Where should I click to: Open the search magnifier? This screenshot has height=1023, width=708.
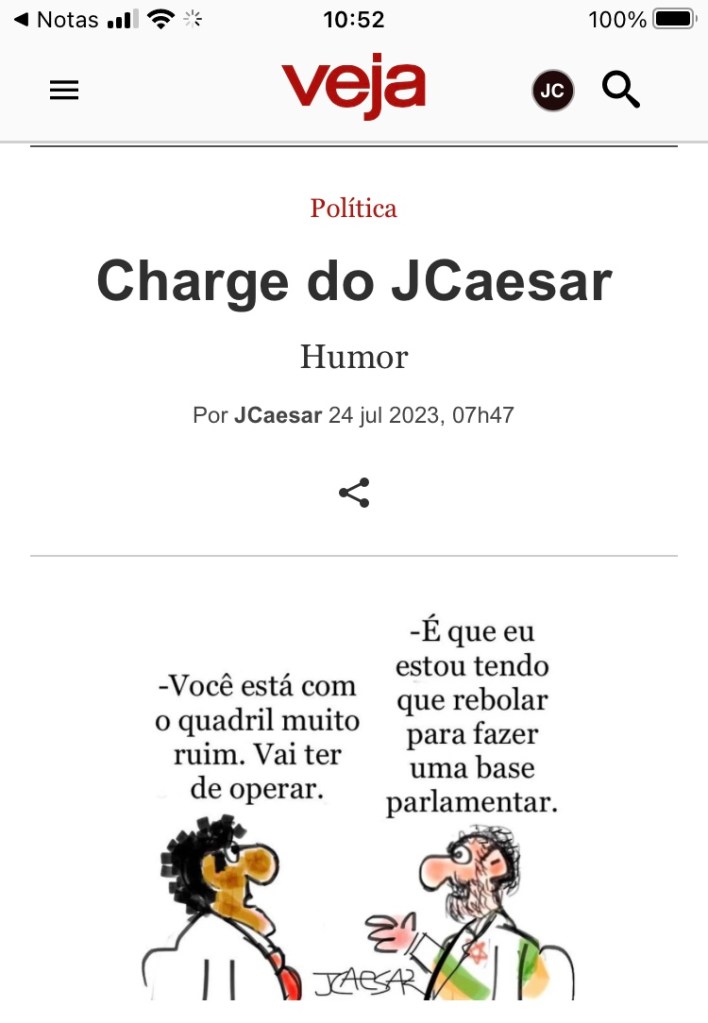pyautogui.click(x=620, y=91)
